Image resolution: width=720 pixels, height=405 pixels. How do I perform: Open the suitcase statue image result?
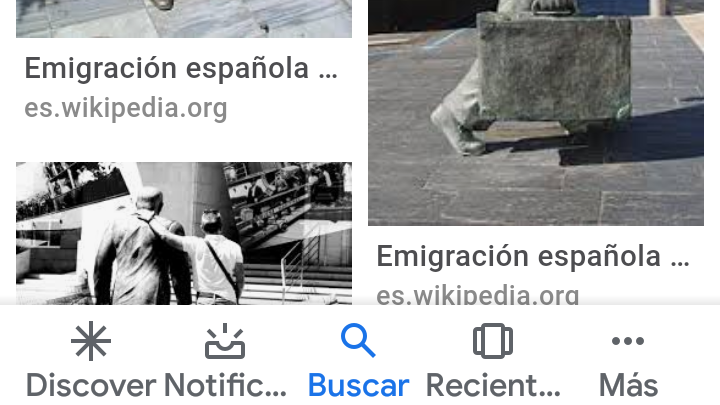pyautogui.click(x=536, y=110)
